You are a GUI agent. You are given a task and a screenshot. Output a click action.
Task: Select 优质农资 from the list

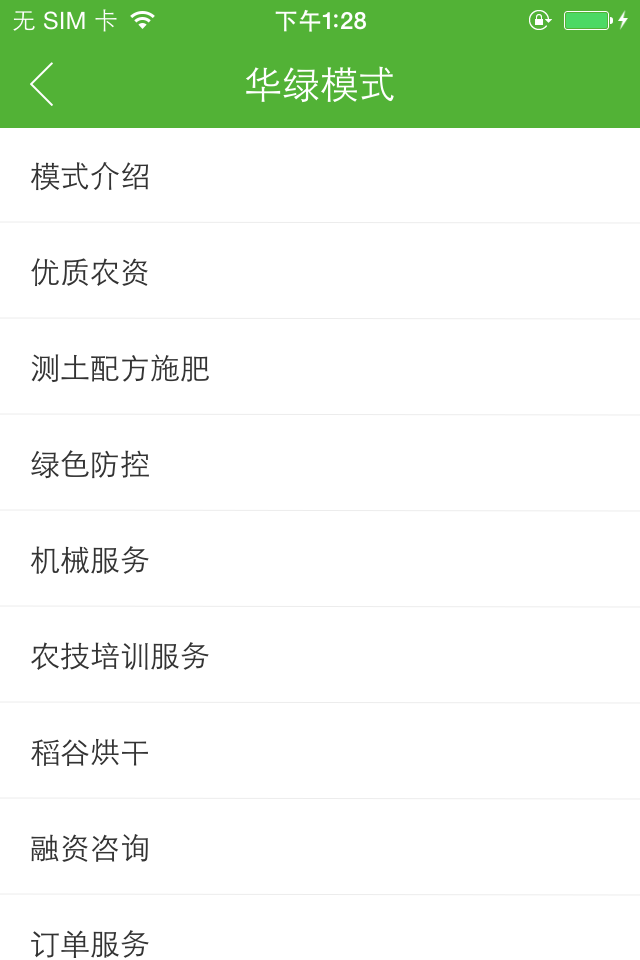(320, 272)
